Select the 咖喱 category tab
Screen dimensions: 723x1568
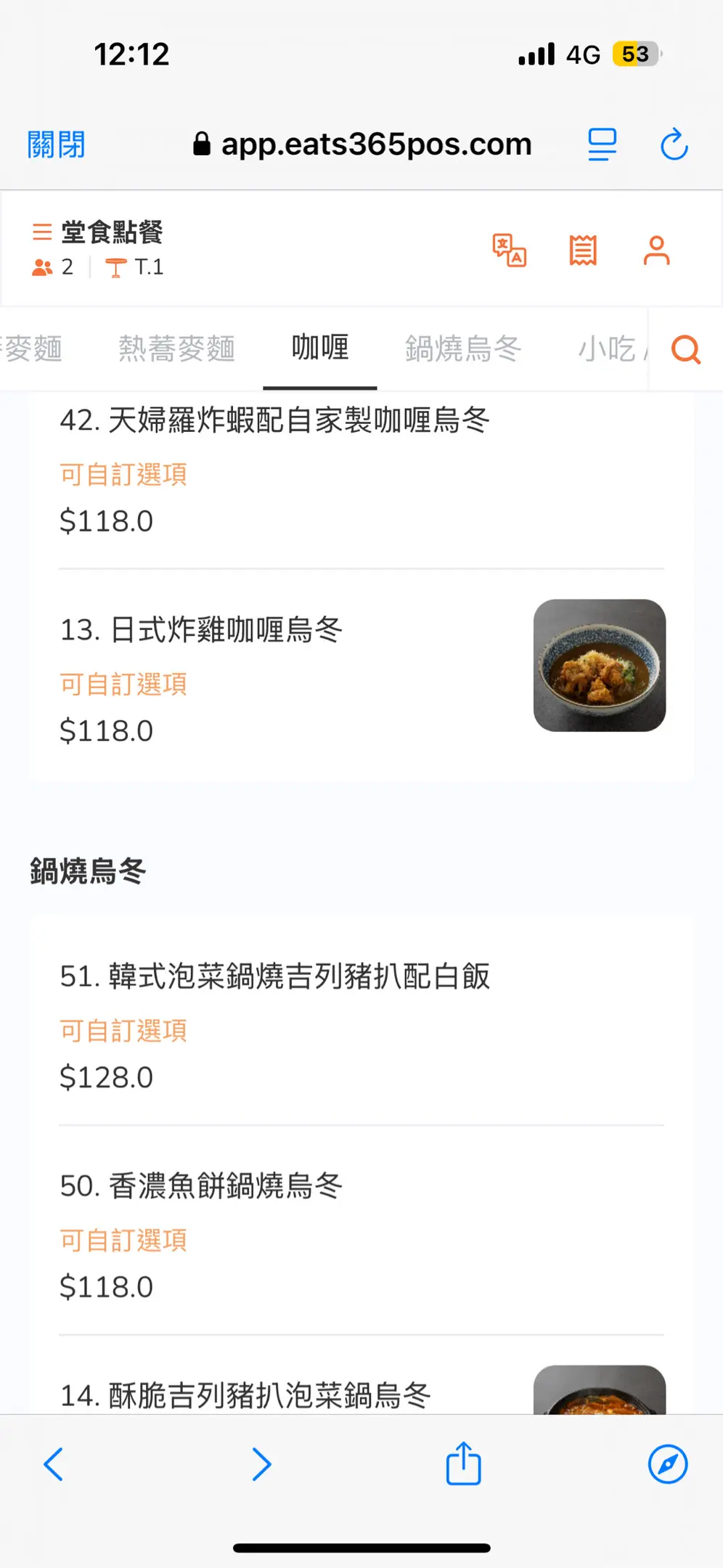pyautogui.click(x=320, y=348)
